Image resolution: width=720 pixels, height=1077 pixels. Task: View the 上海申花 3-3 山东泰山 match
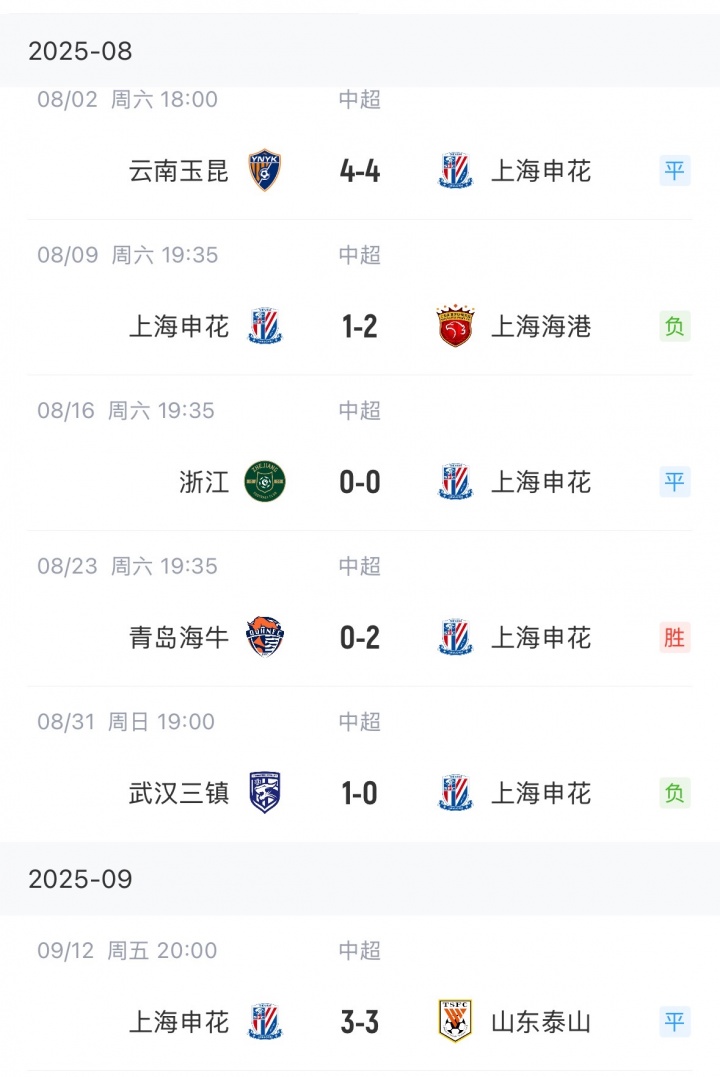click(x=359, y=1022)
